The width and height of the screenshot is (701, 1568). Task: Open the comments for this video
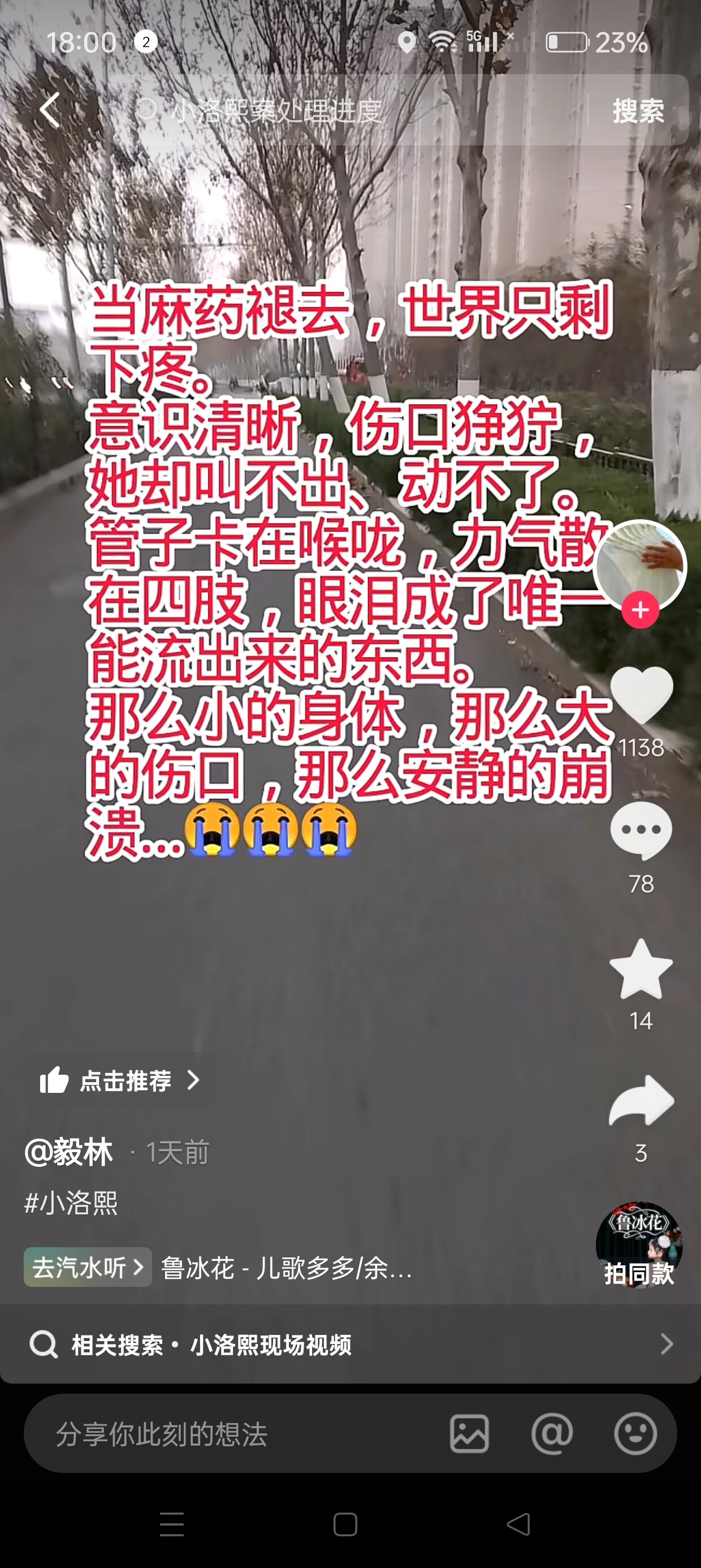point(642,830)
